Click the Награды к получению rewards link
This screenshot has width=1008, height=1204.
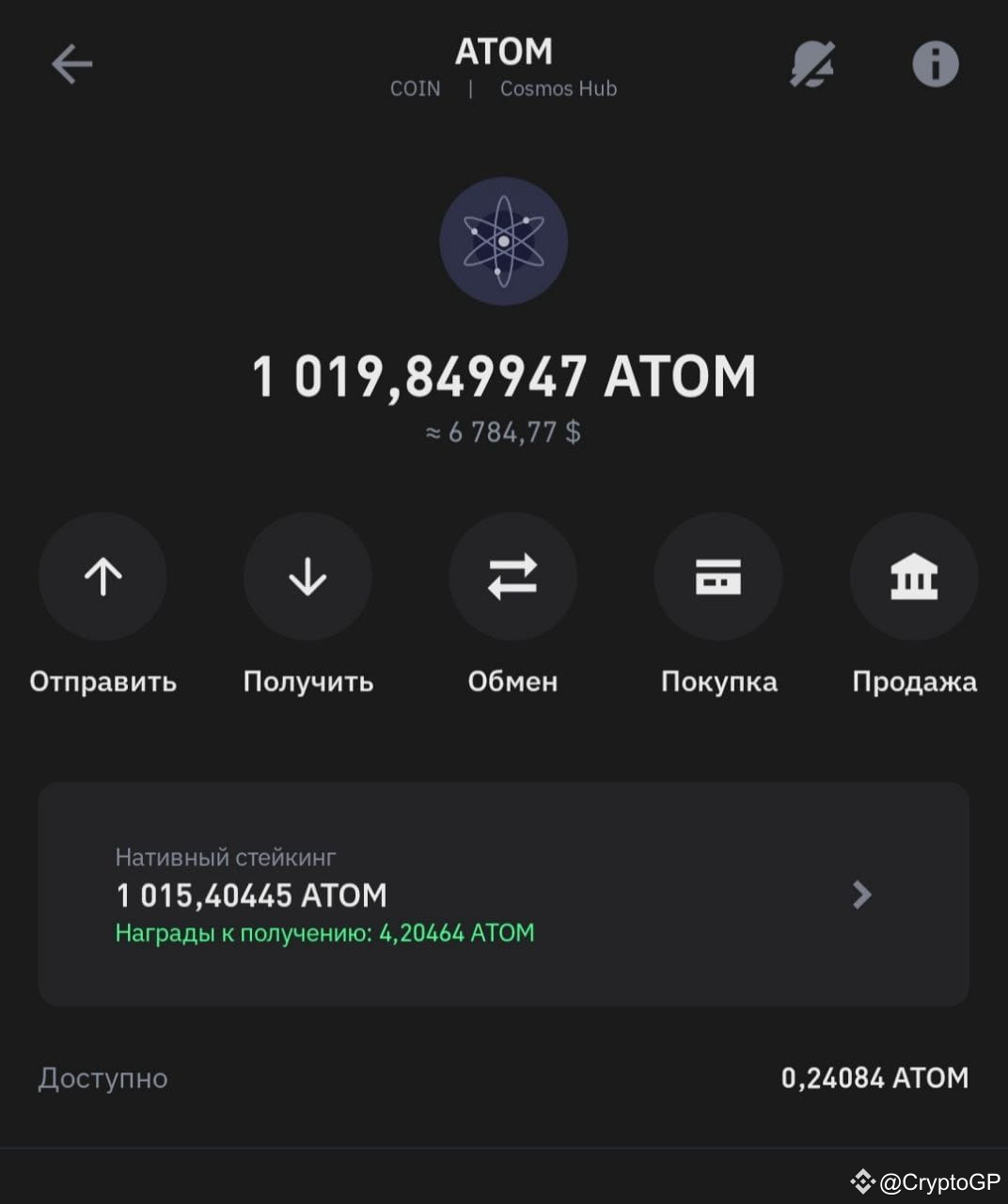tap(324, 934)
